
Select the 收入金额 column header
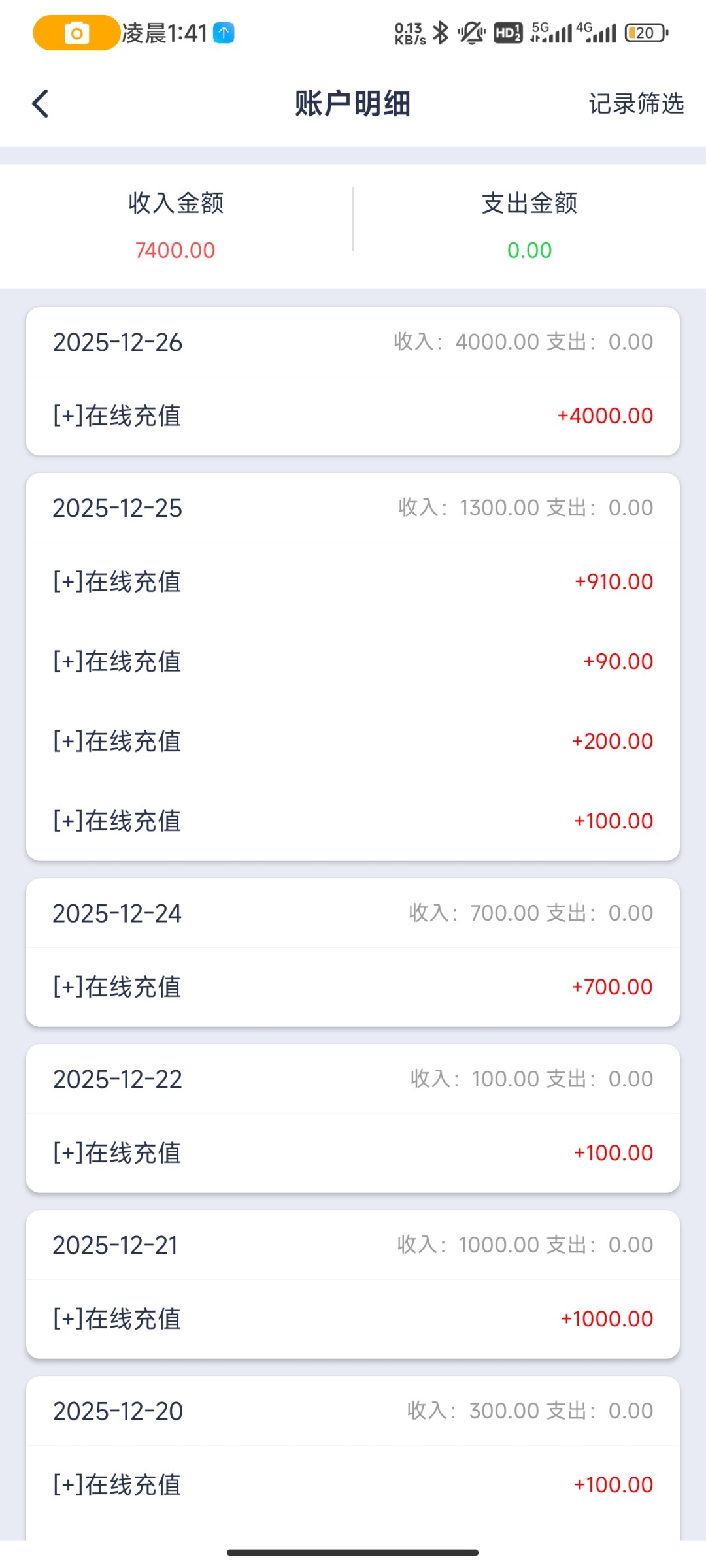(x=175, y=203)
